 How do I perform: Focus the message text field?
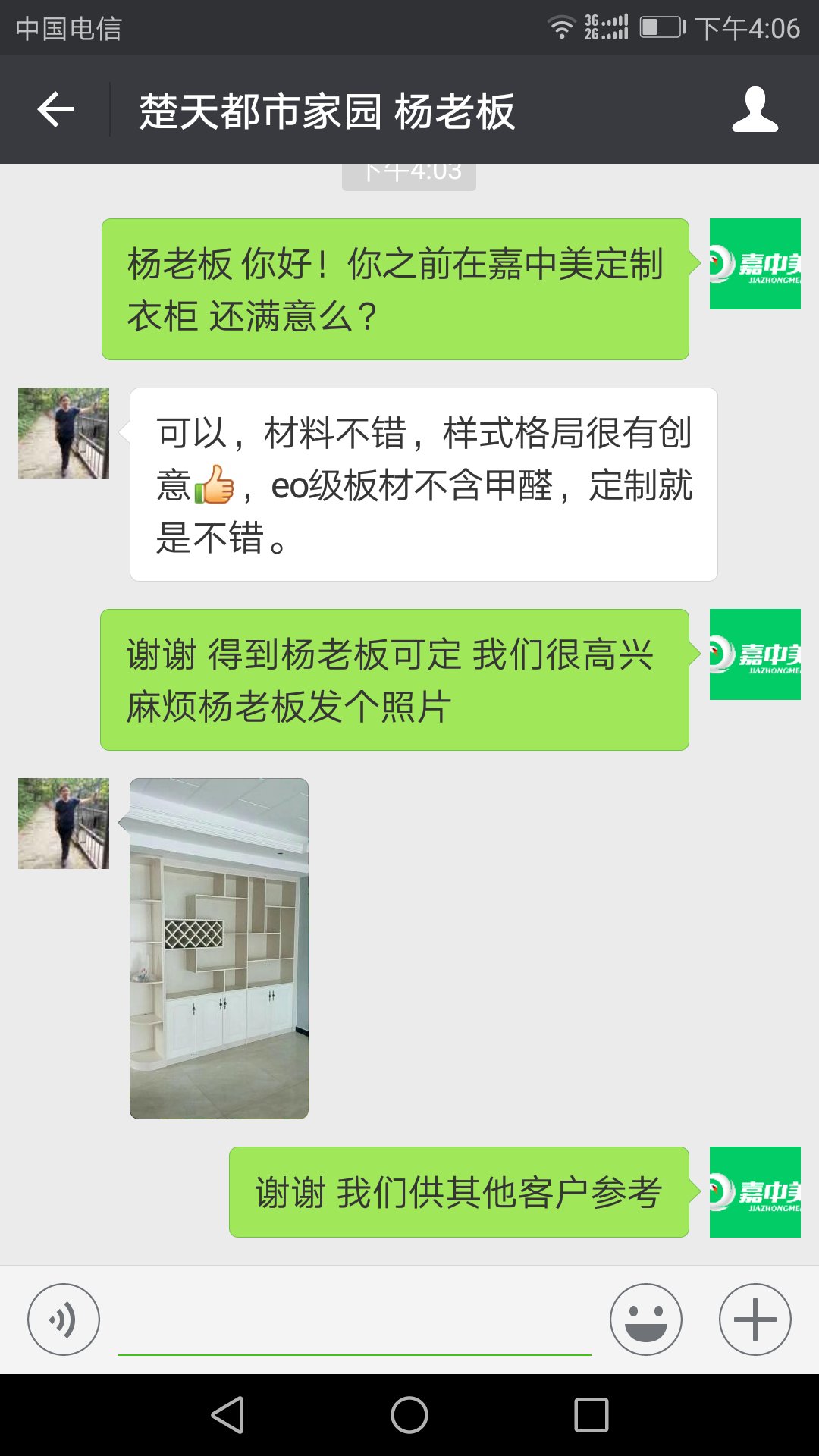(355, 1323)
